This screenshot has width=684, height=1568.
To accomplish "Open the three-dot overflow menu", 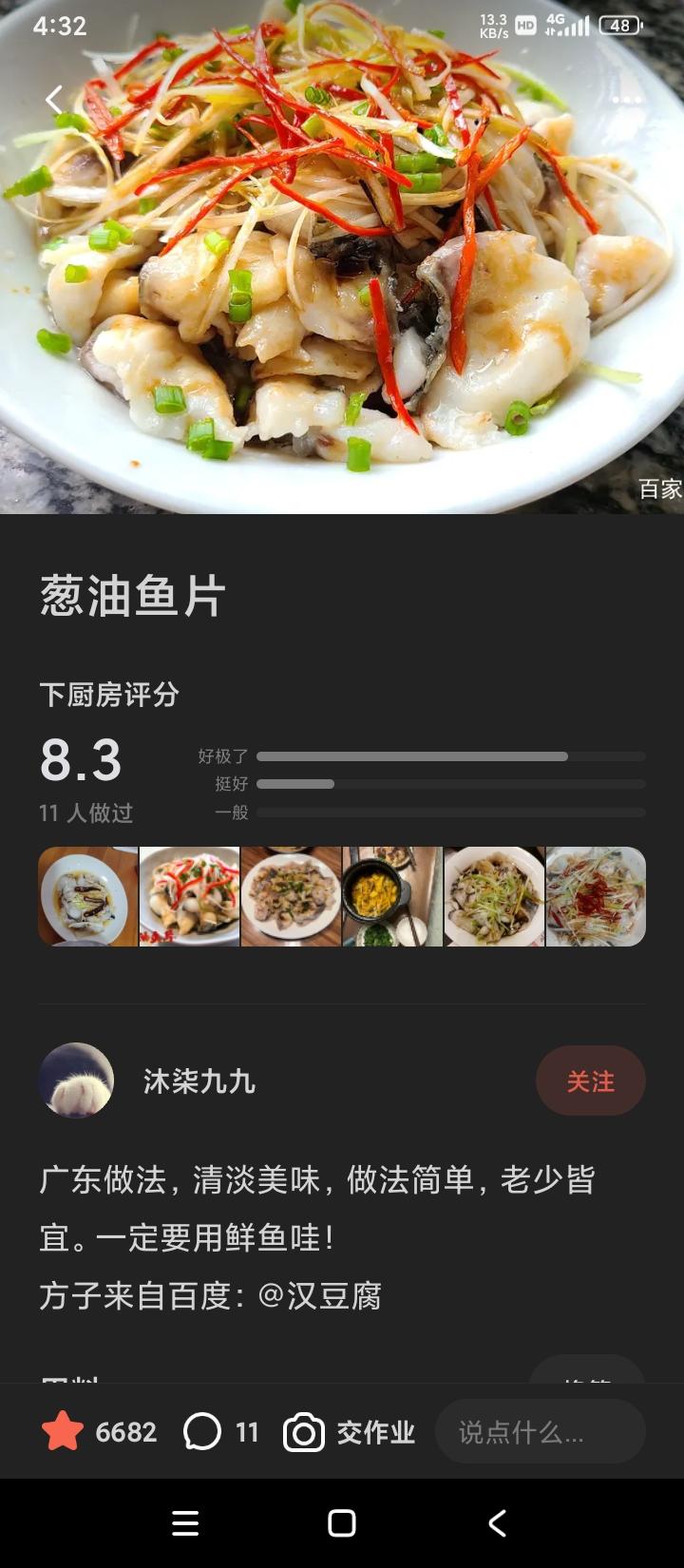I will click(x=627, y=99).
